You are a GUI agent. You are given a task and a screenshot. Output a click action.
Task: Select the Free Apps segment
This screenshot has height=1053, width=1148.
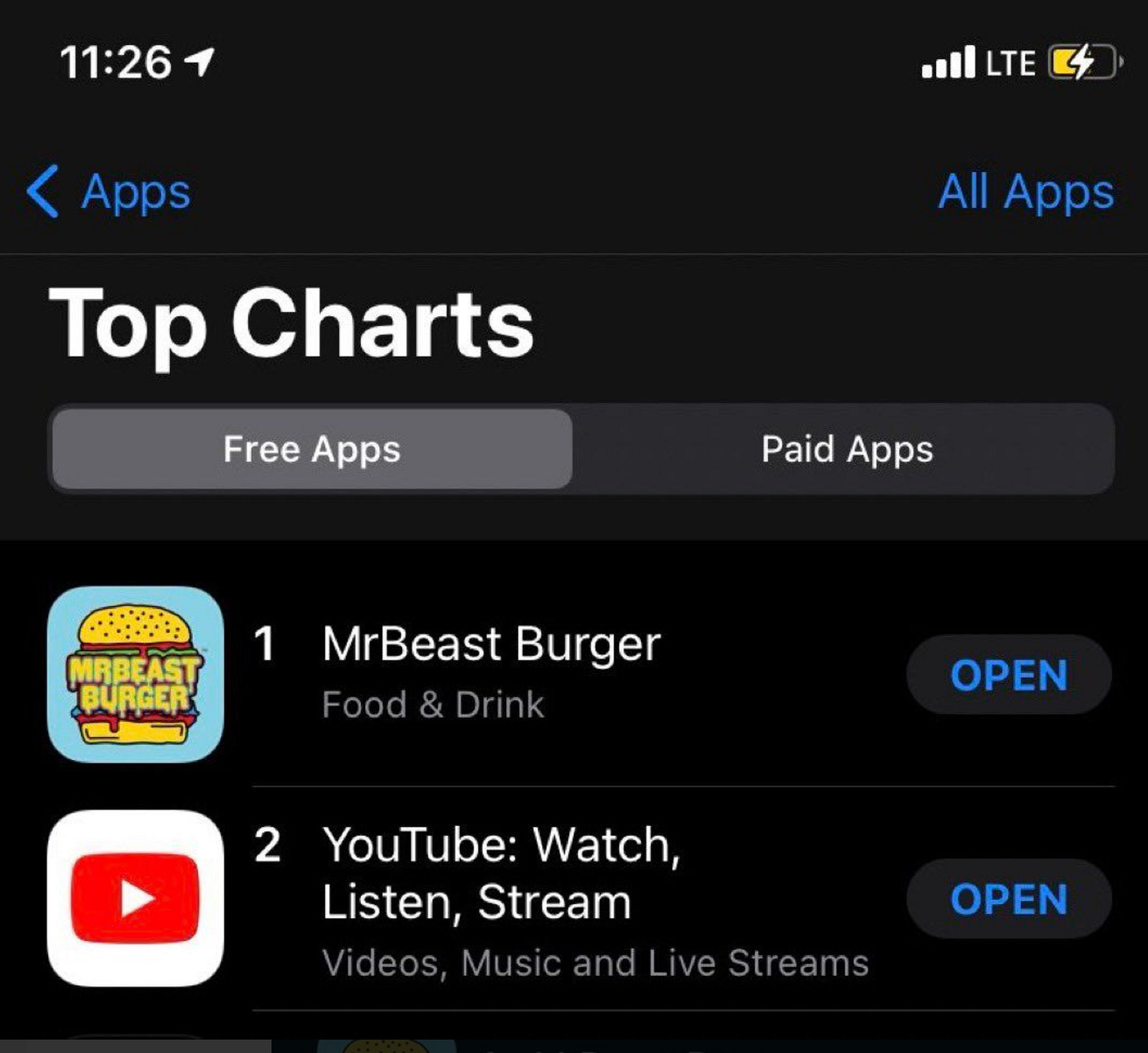pyautogui.click(x=311, y=449)
